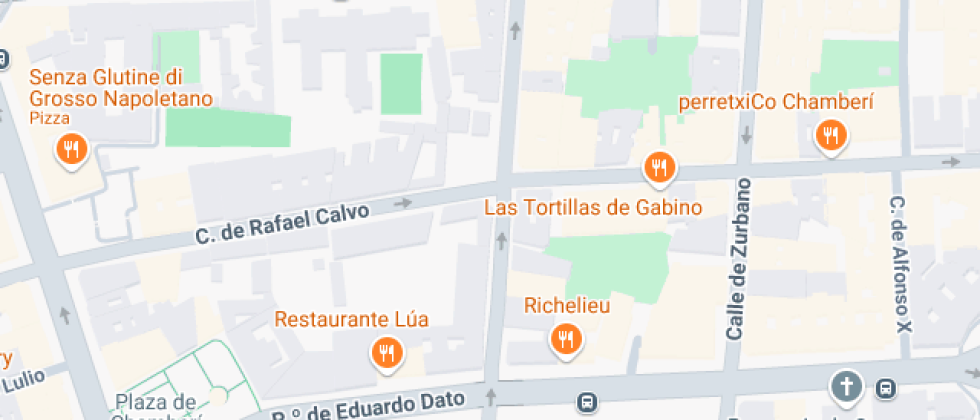
Task: View the Richelieu restaurant marker
Action: (566, 340)
